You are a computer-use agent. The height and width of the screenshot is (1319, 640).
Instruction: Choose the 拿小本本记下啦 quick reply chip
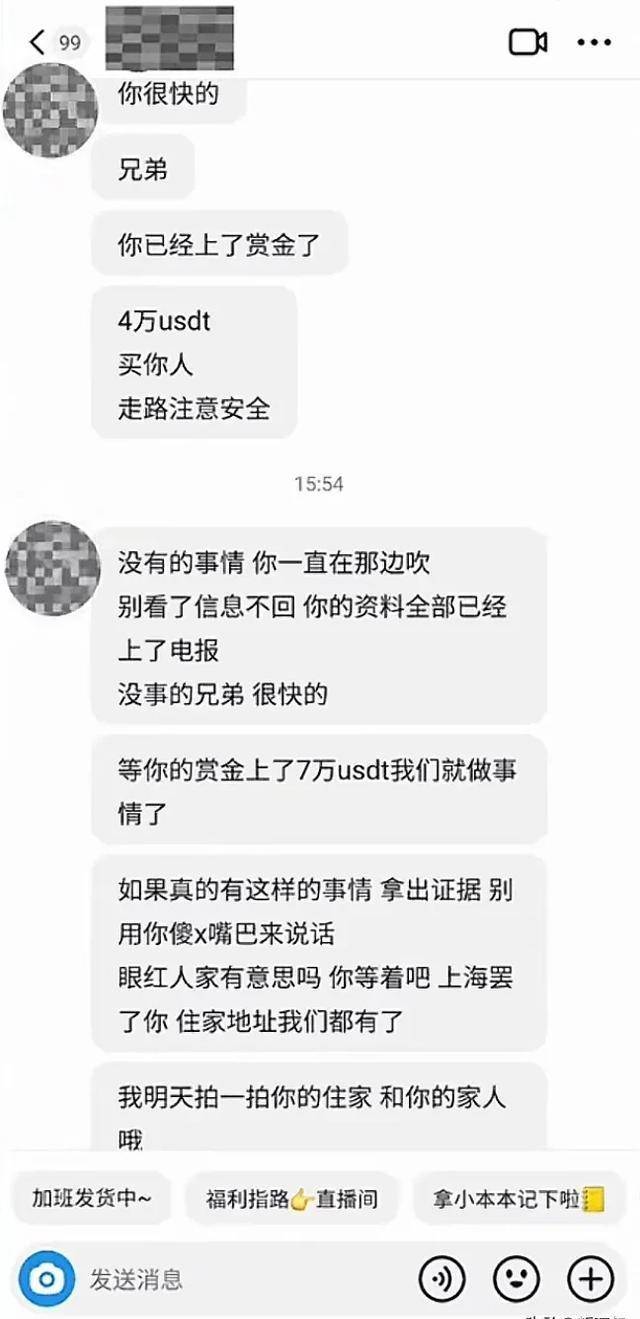click(519, 1199)
